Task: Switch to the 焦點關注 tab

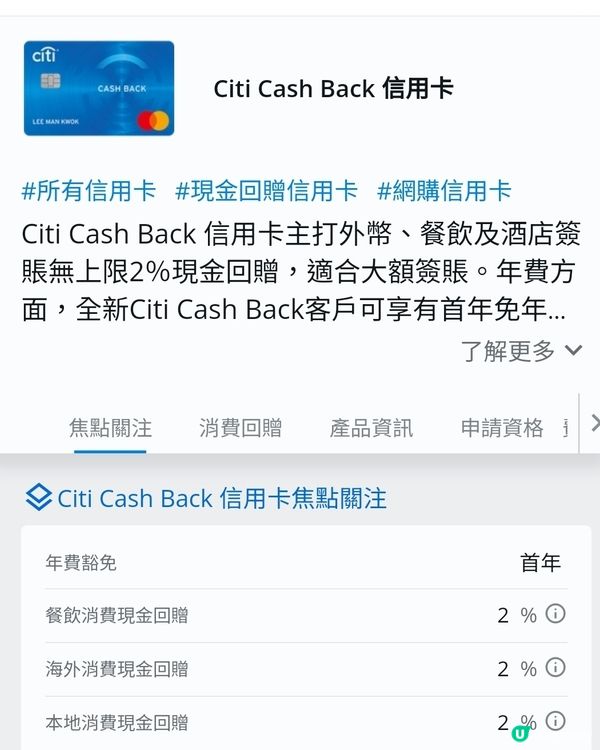Action: point(110,428)
